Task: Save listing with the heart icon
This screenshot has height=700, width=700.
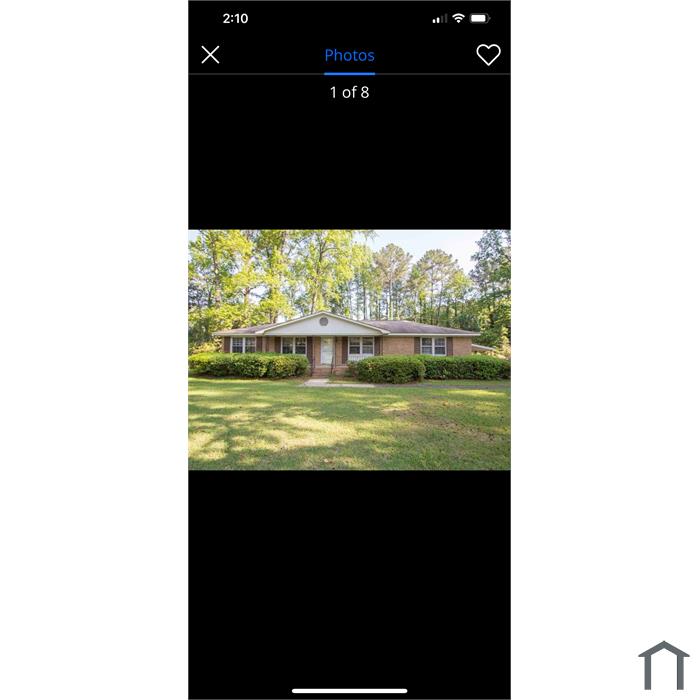Action: [x=488, y=55]
